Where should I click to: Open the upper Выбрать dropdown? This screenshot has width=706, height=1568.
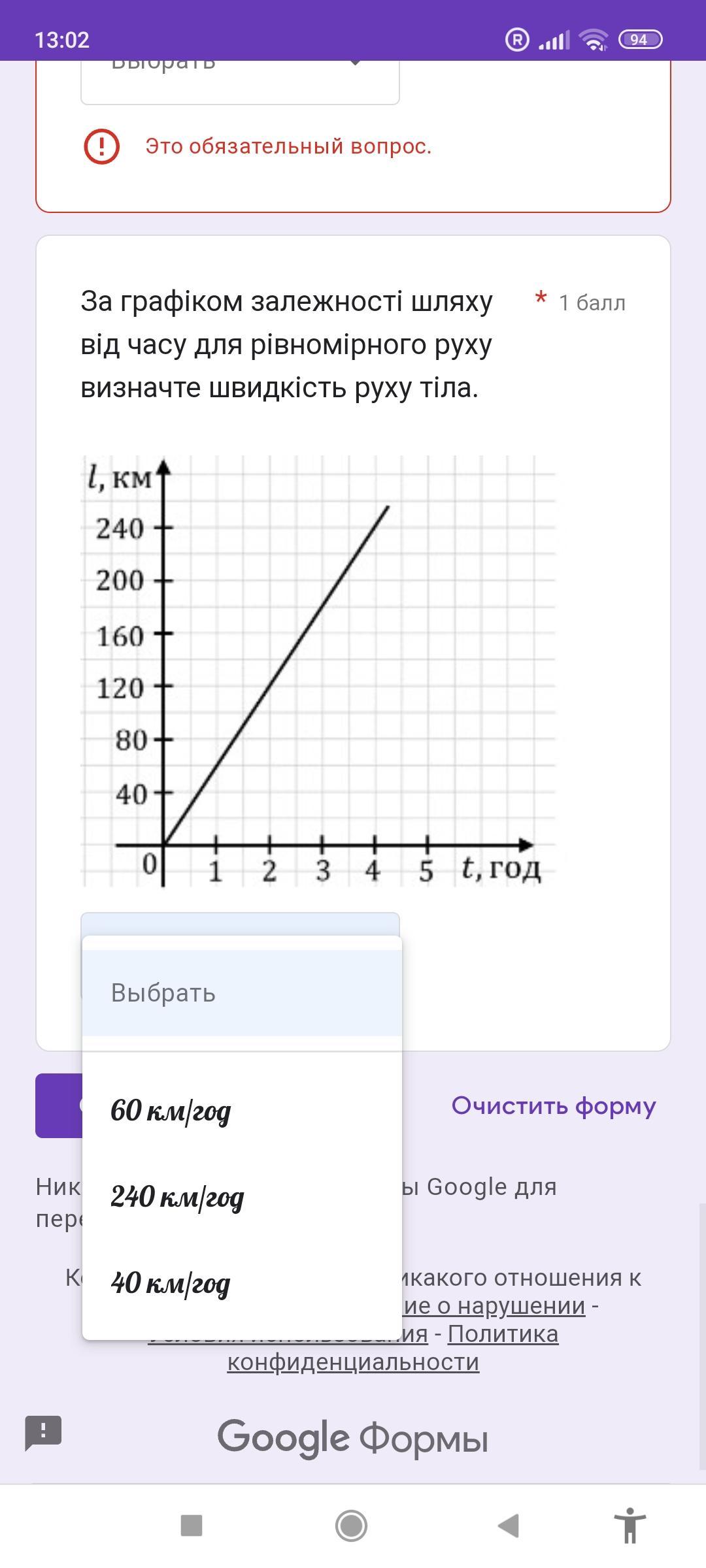(x=240, y=82)
